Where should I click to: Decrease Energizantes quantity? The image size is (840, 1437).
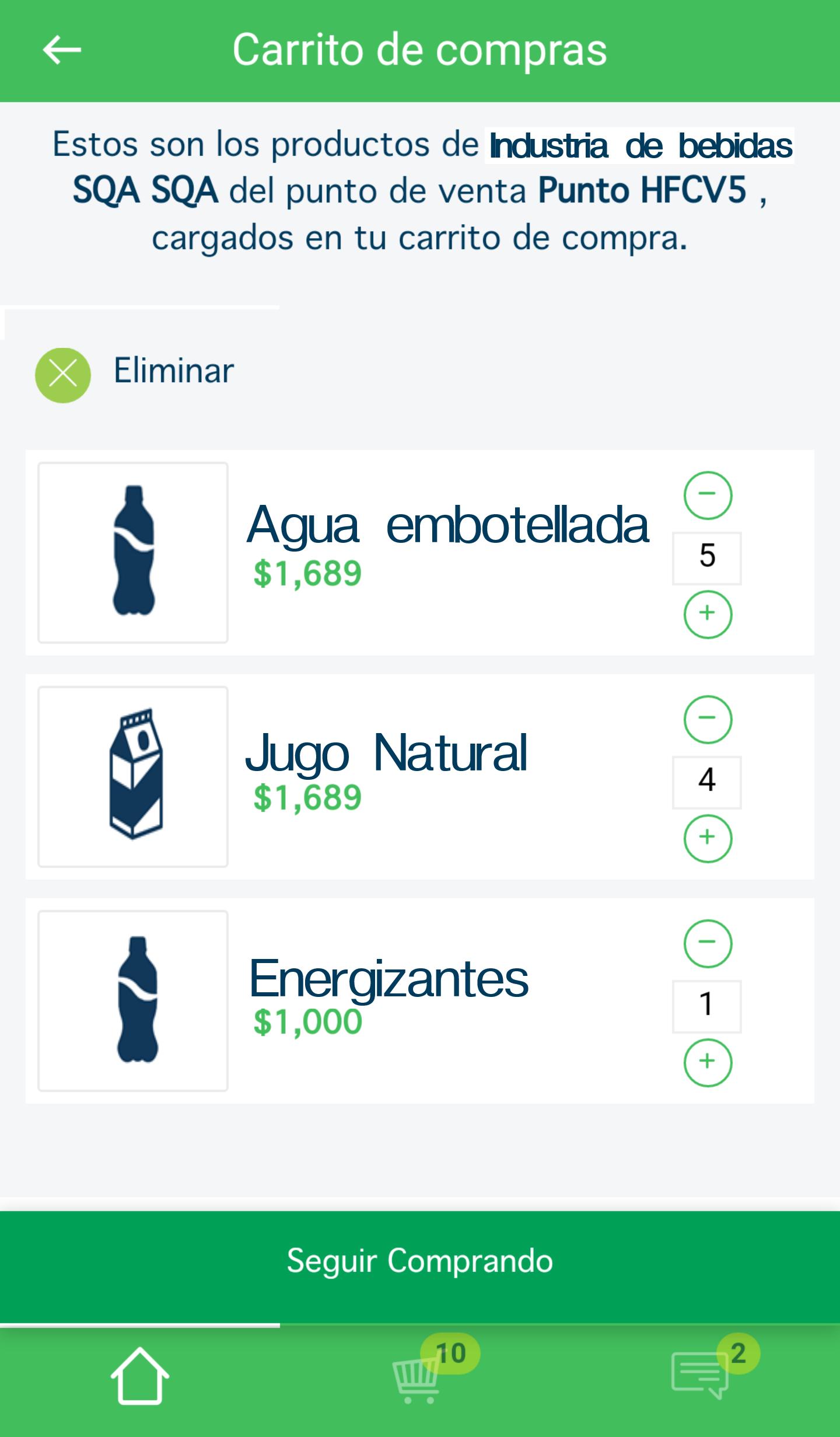[x=708, y=943]
